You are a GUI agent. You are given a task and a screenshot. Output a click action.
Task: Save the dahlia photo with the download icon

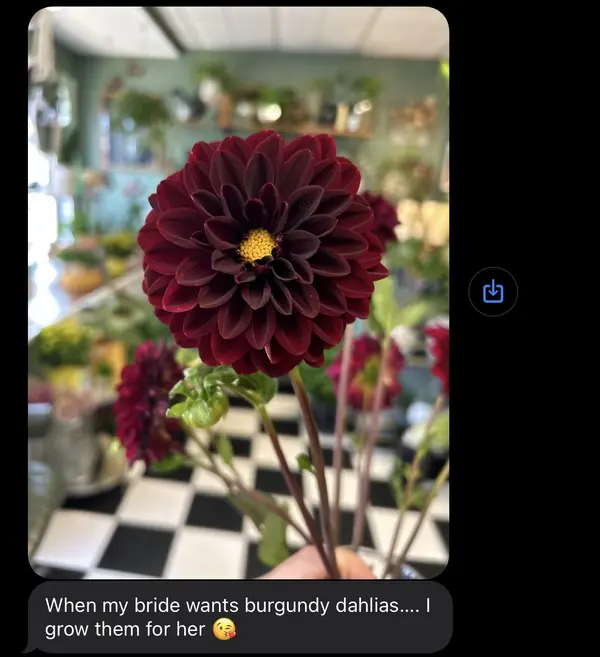click(493, 292)
